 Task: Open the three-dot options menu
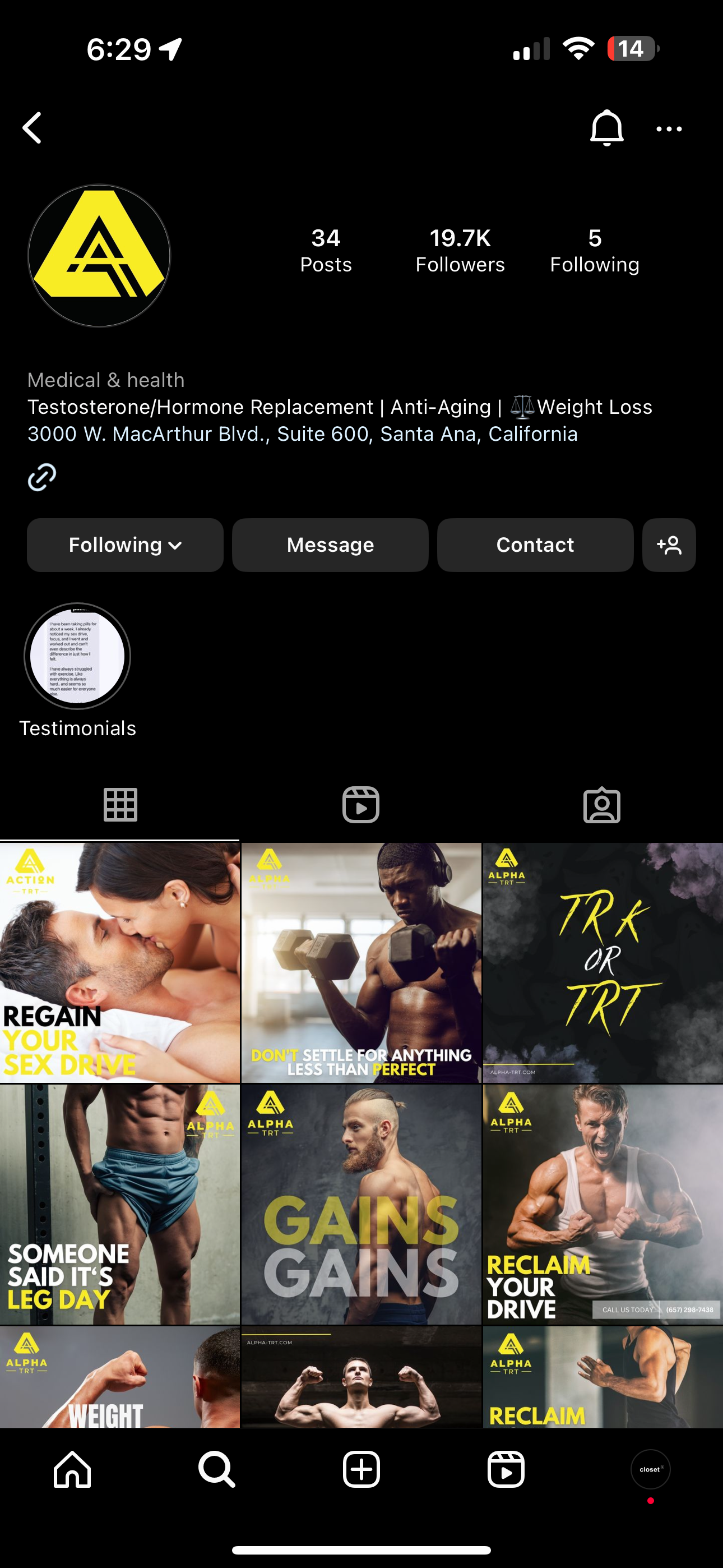click(x=669, y=129)
